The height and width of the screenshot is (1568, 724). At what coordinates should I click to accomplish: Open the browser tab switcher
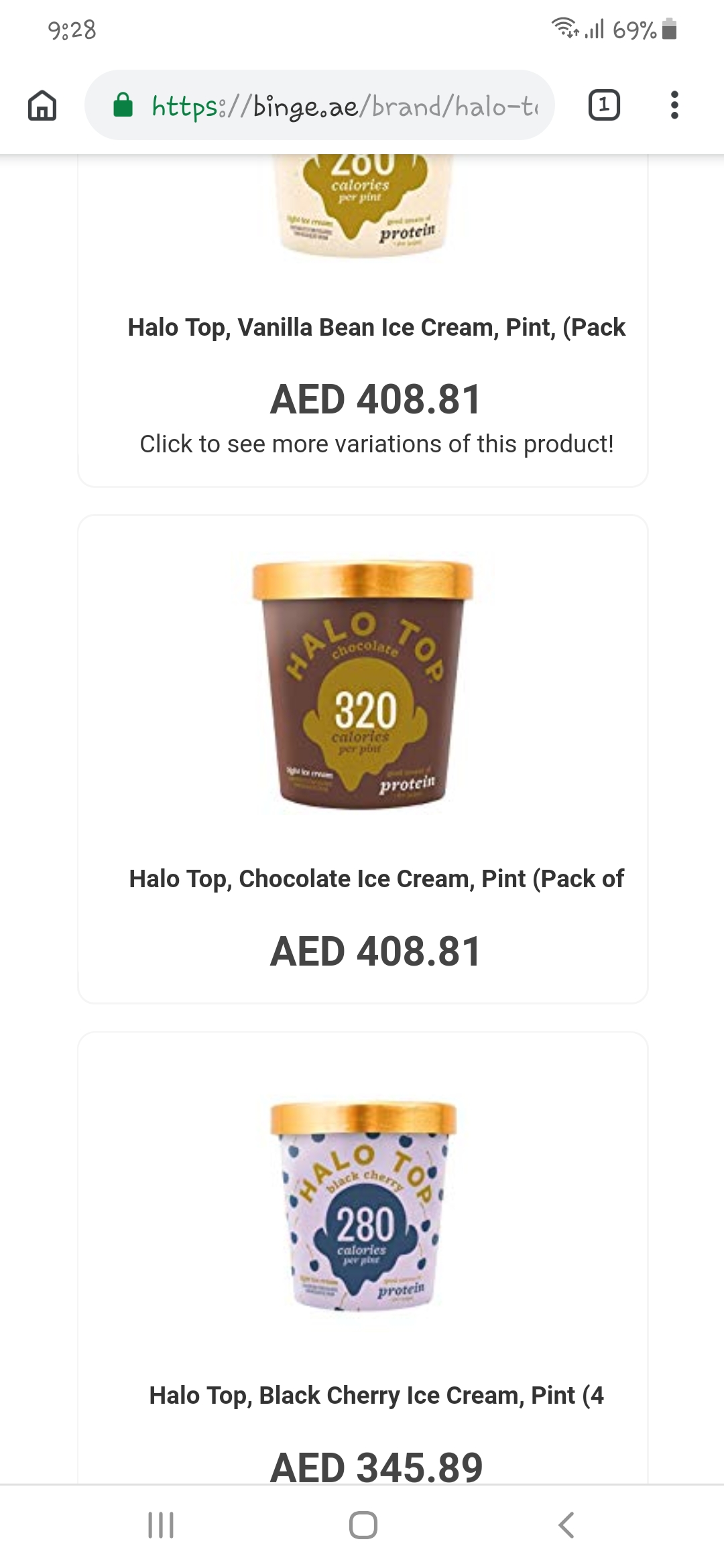pyautogui.click(x=602, y=105)
